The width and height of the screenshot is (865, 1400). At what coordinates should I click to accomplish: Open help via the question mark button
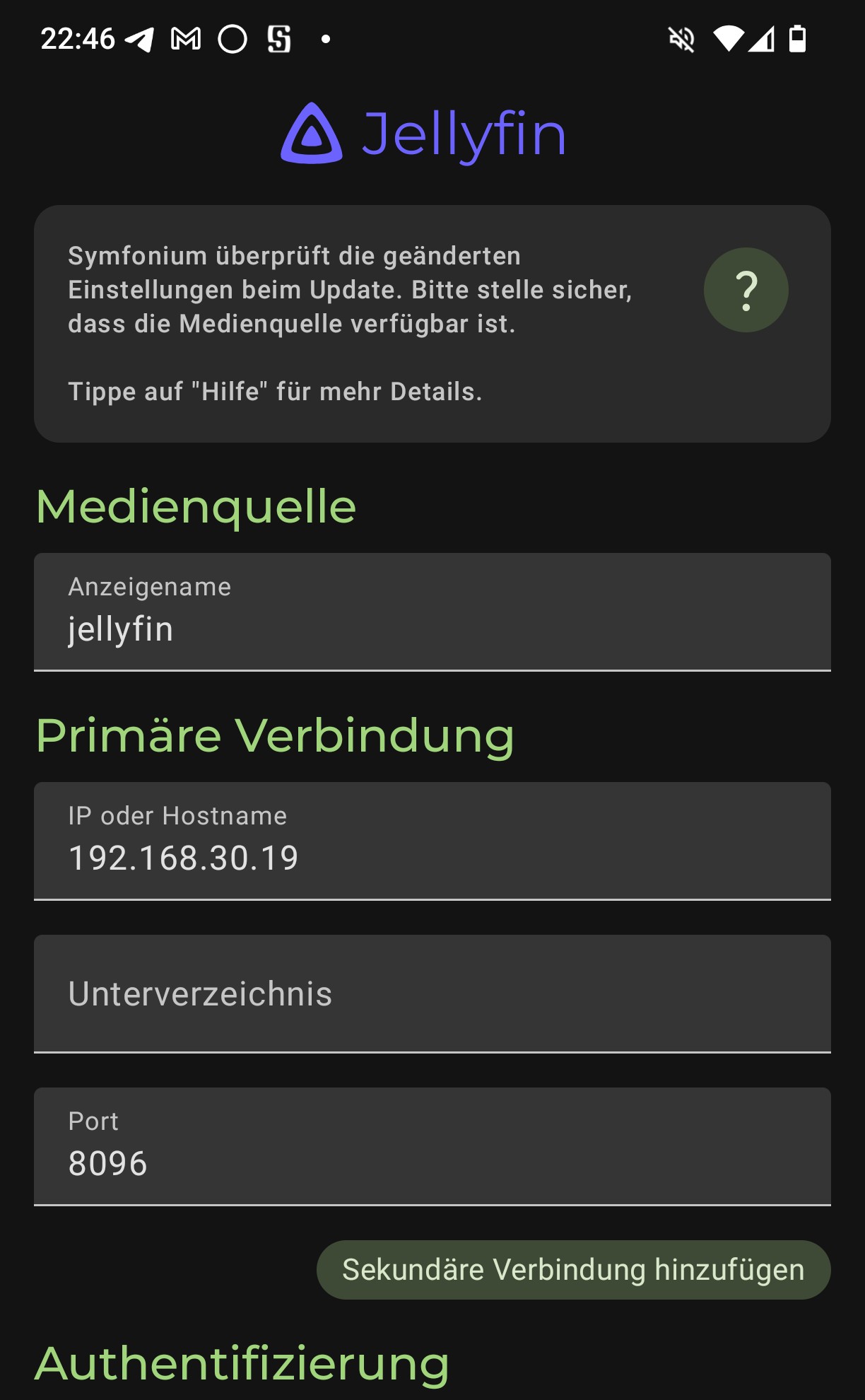(x=746, y=290)
